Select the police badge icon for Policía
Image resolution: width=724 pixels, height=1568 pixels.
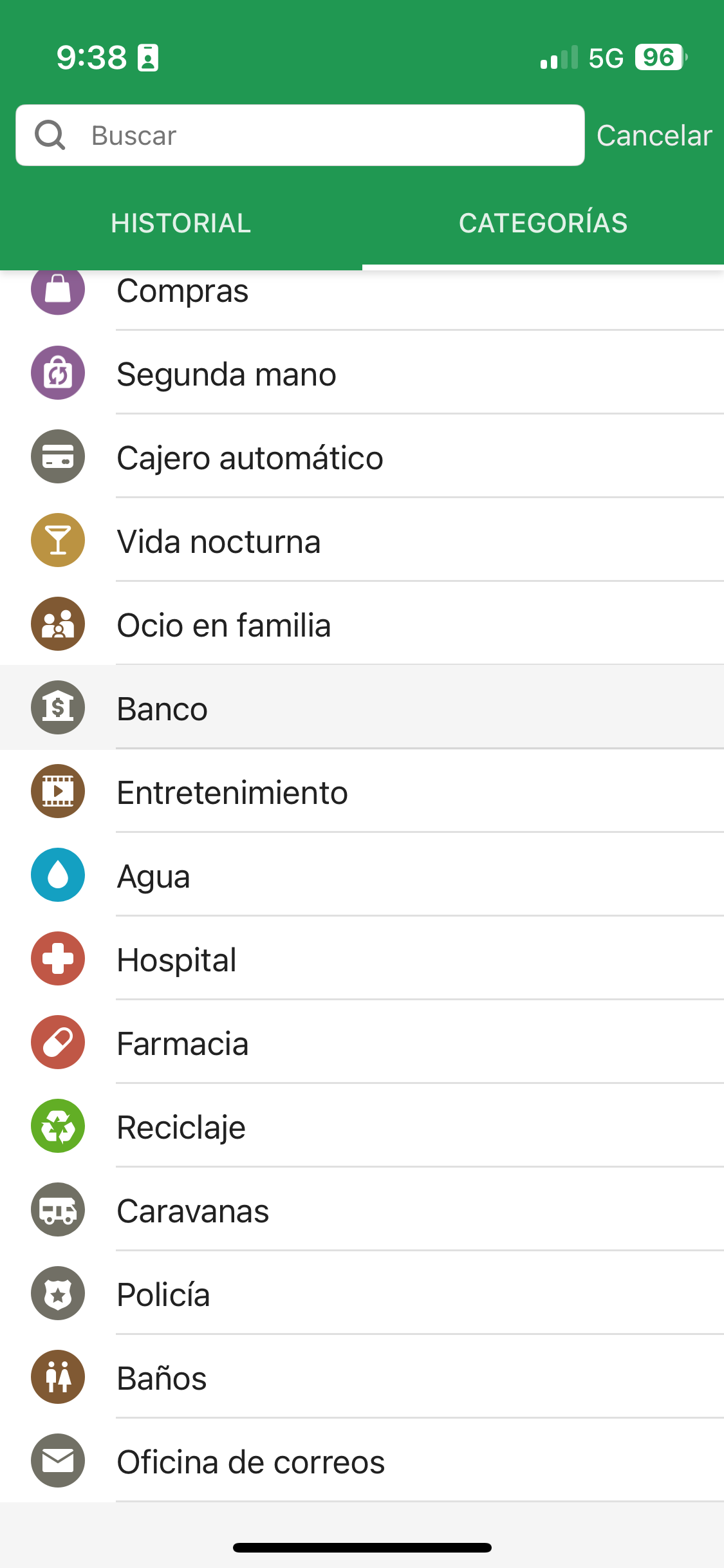click(x=57, y=1293)
